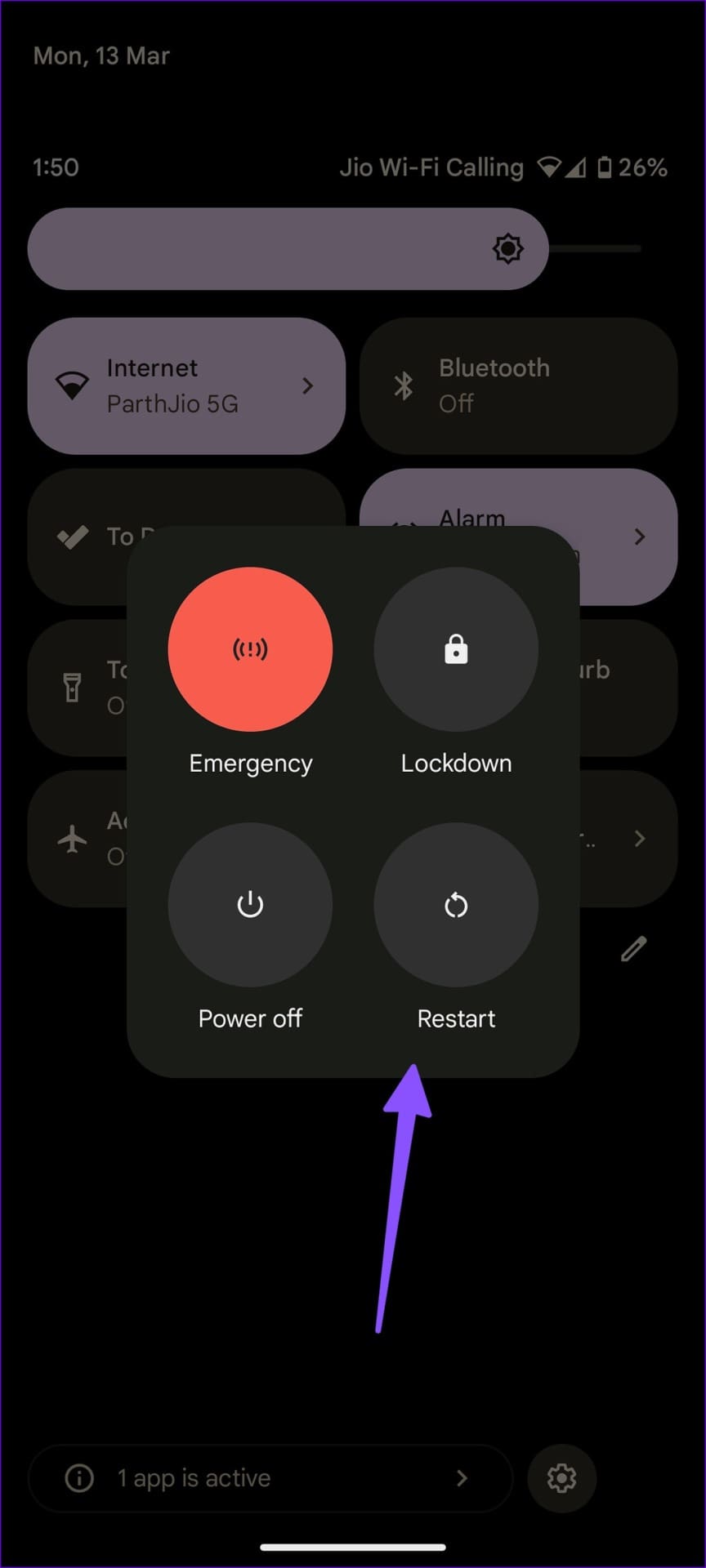The width and height of the screenshot is (706, 1568).
Task: Tap the red Emergency button
Action: pyautogui.click(x=250, y=649)
